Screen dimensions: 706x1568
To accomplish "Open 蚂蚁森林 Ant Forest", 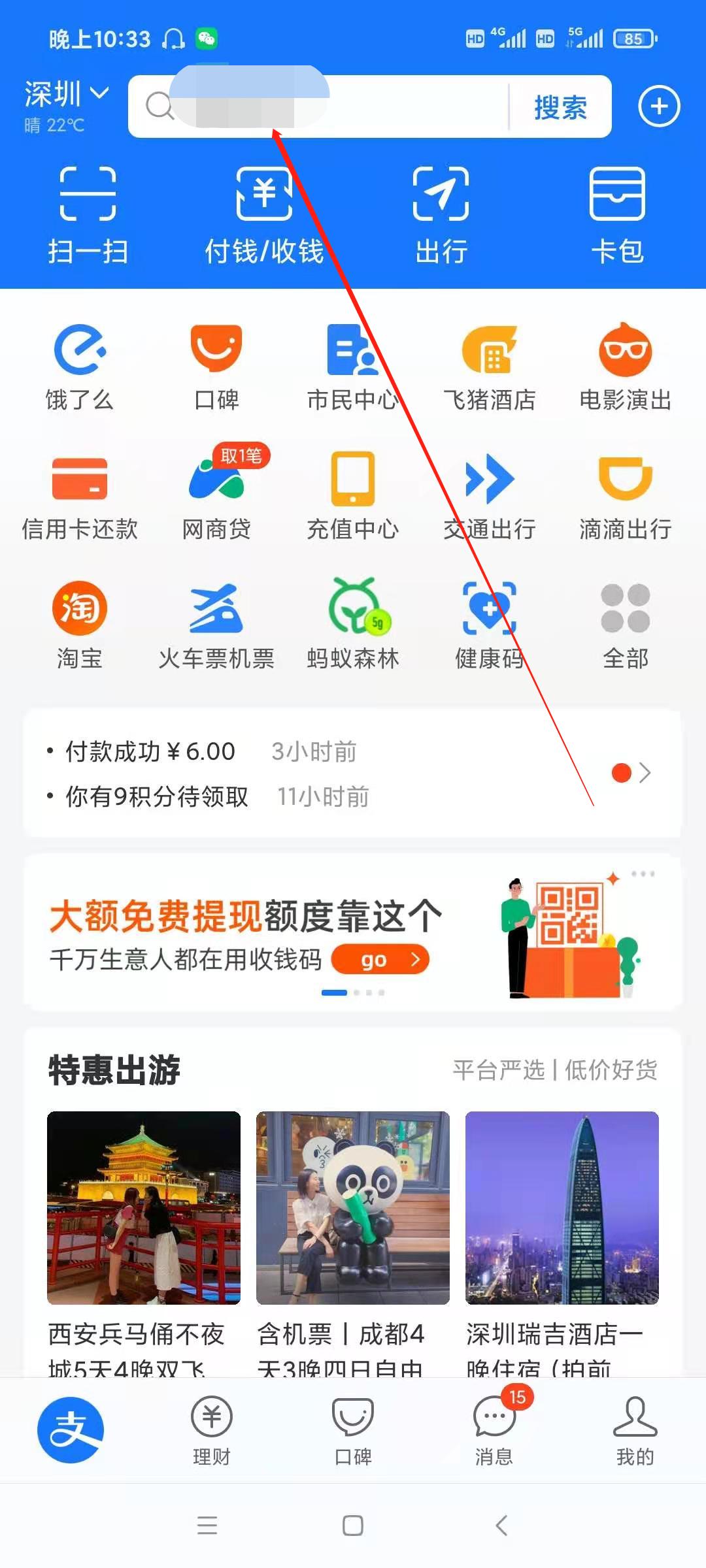I will pyautogui.click(x=353, y=621).
